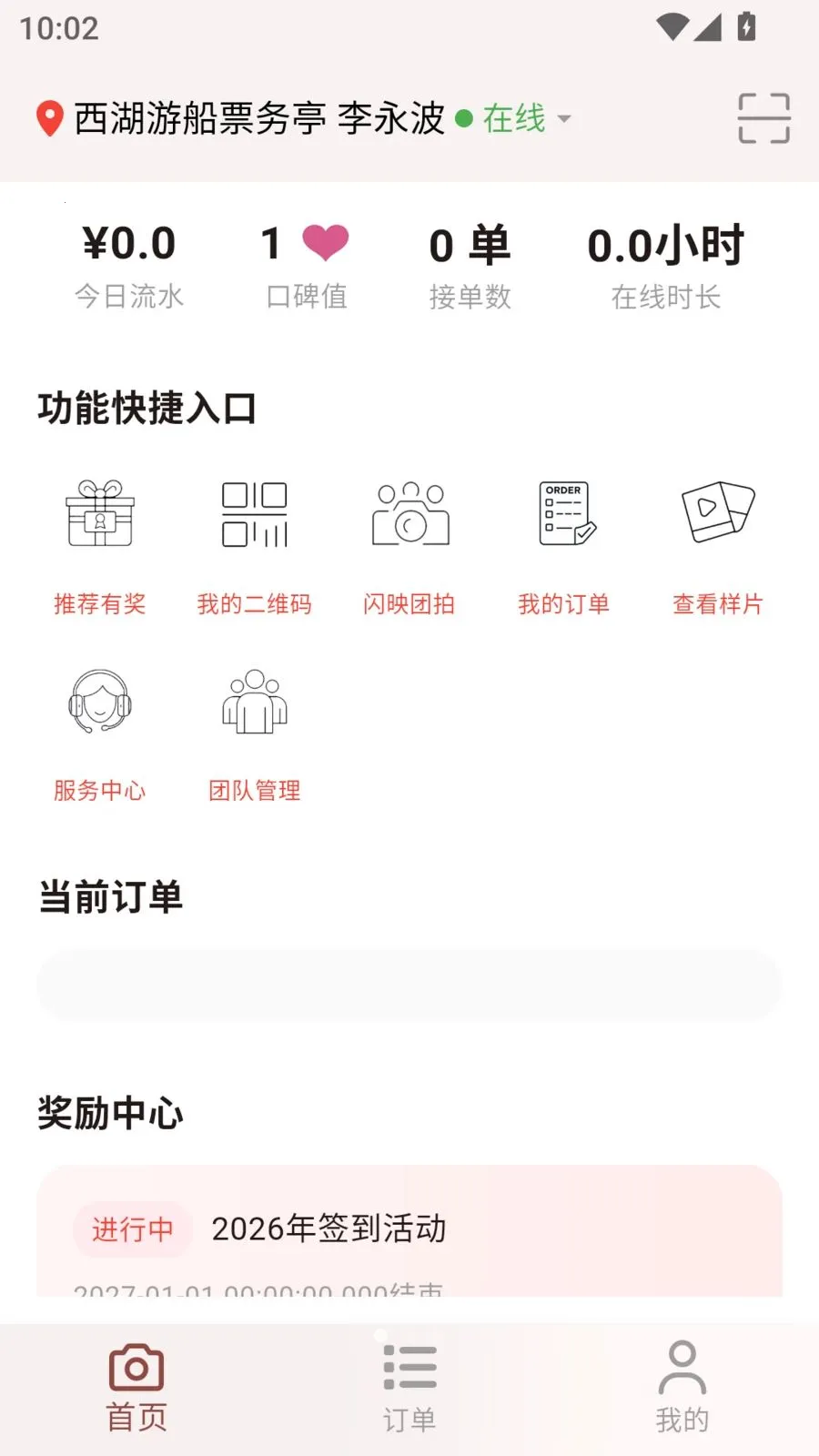819x1456 pixels.
Task: Select the 闪映团拍 camera icon
Action: (x=409, y=514)
